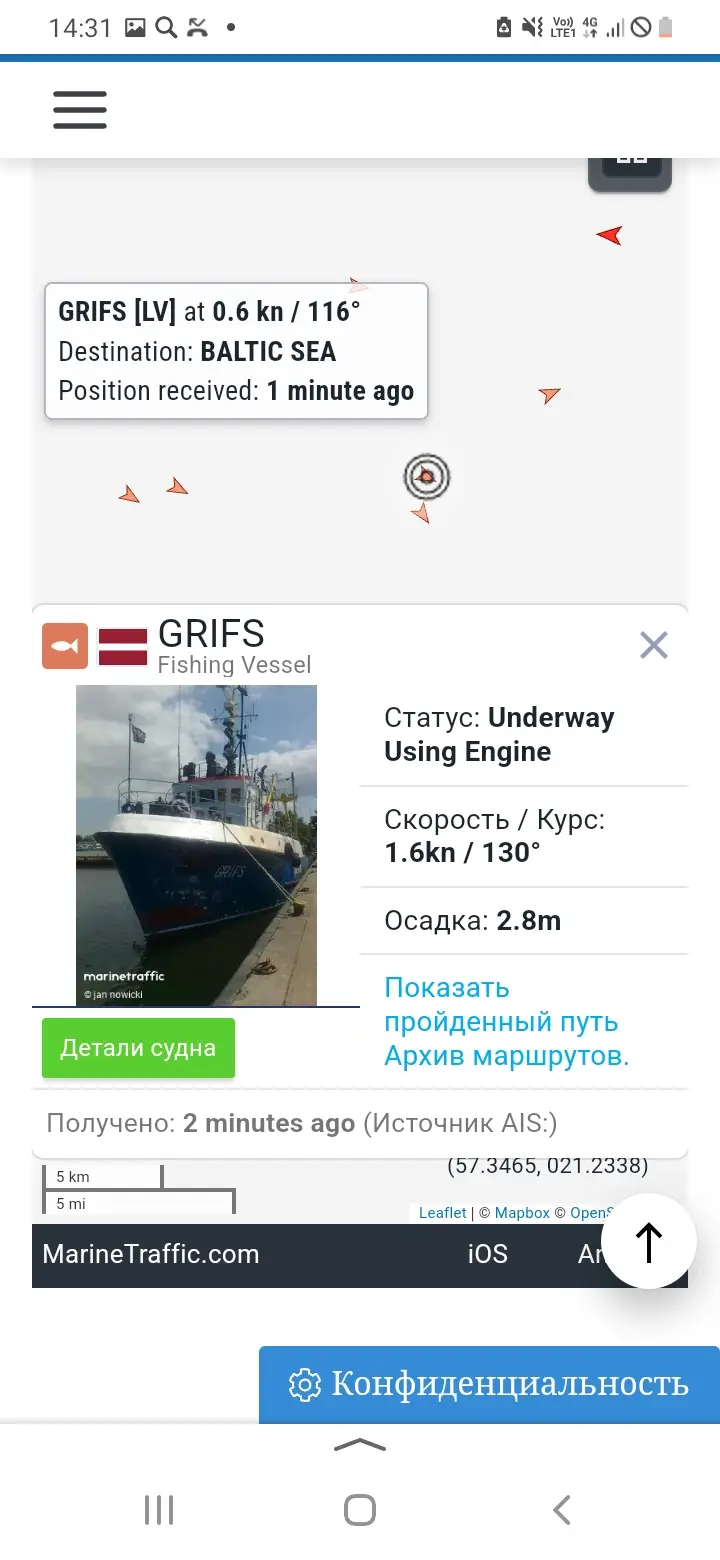The image size is (720, 1560).
Task: Close the GRIFS vessel info panel
Action: tap(653, 646)
